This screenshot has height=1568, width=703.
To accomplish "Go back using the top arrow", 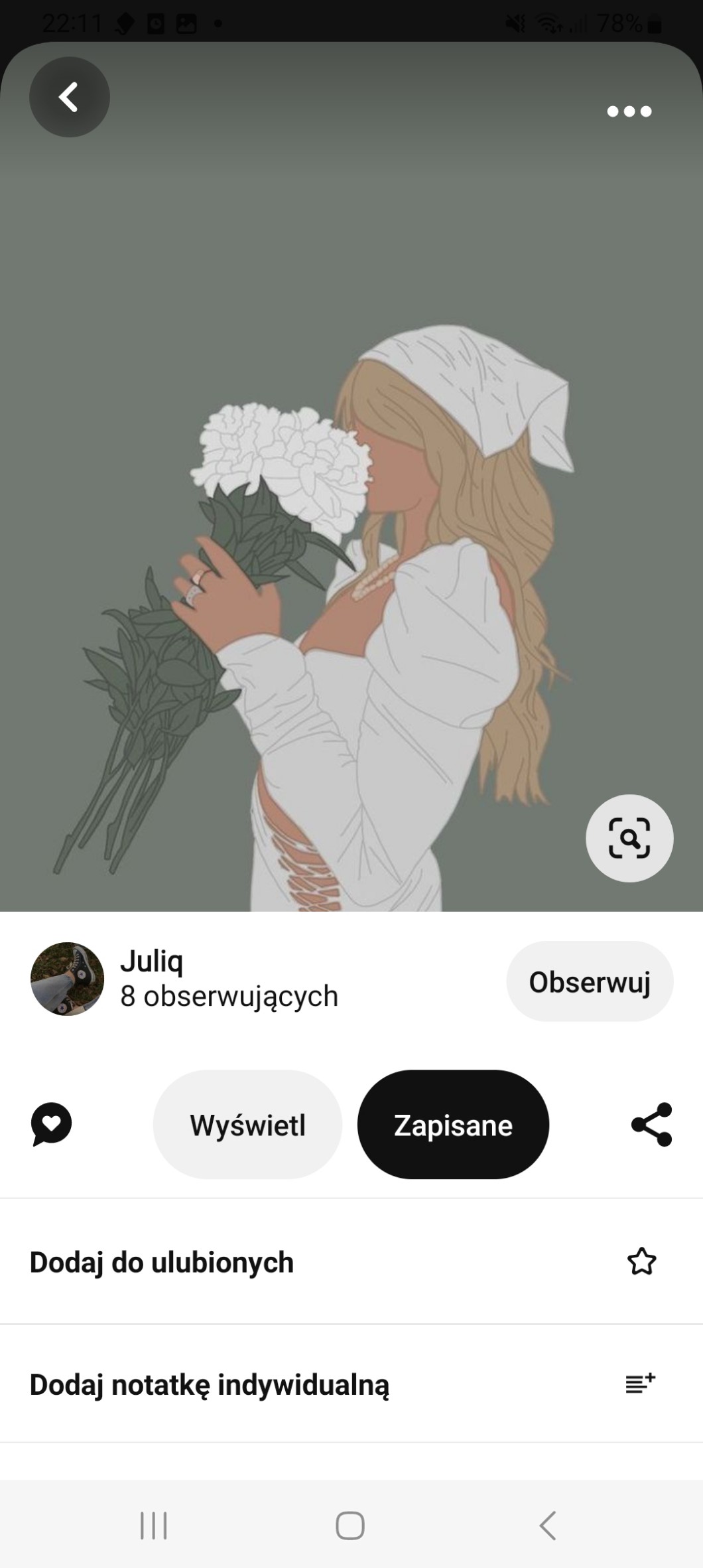I will (69, 97).
